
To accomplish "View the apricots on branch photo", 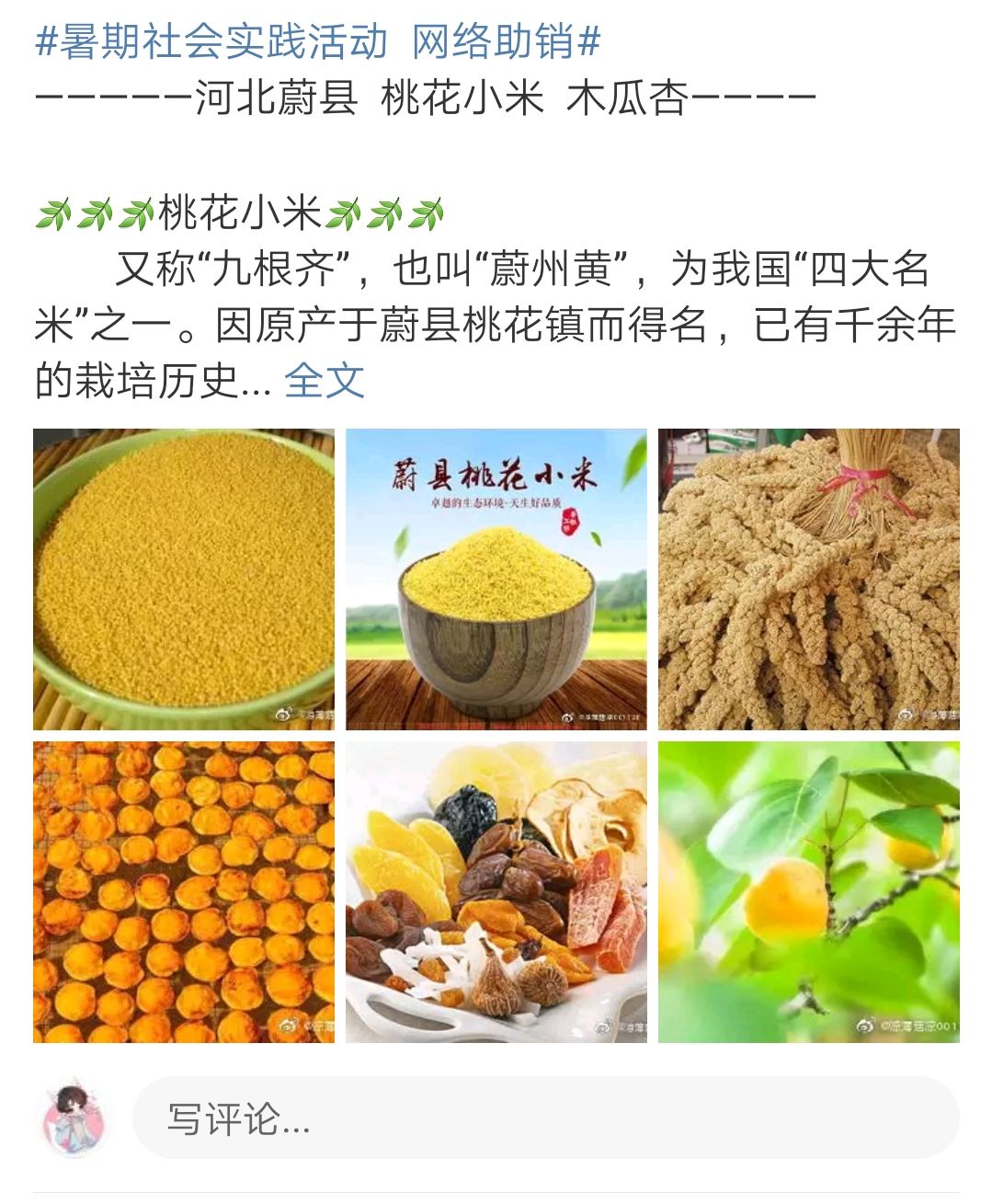I will 809,892.
